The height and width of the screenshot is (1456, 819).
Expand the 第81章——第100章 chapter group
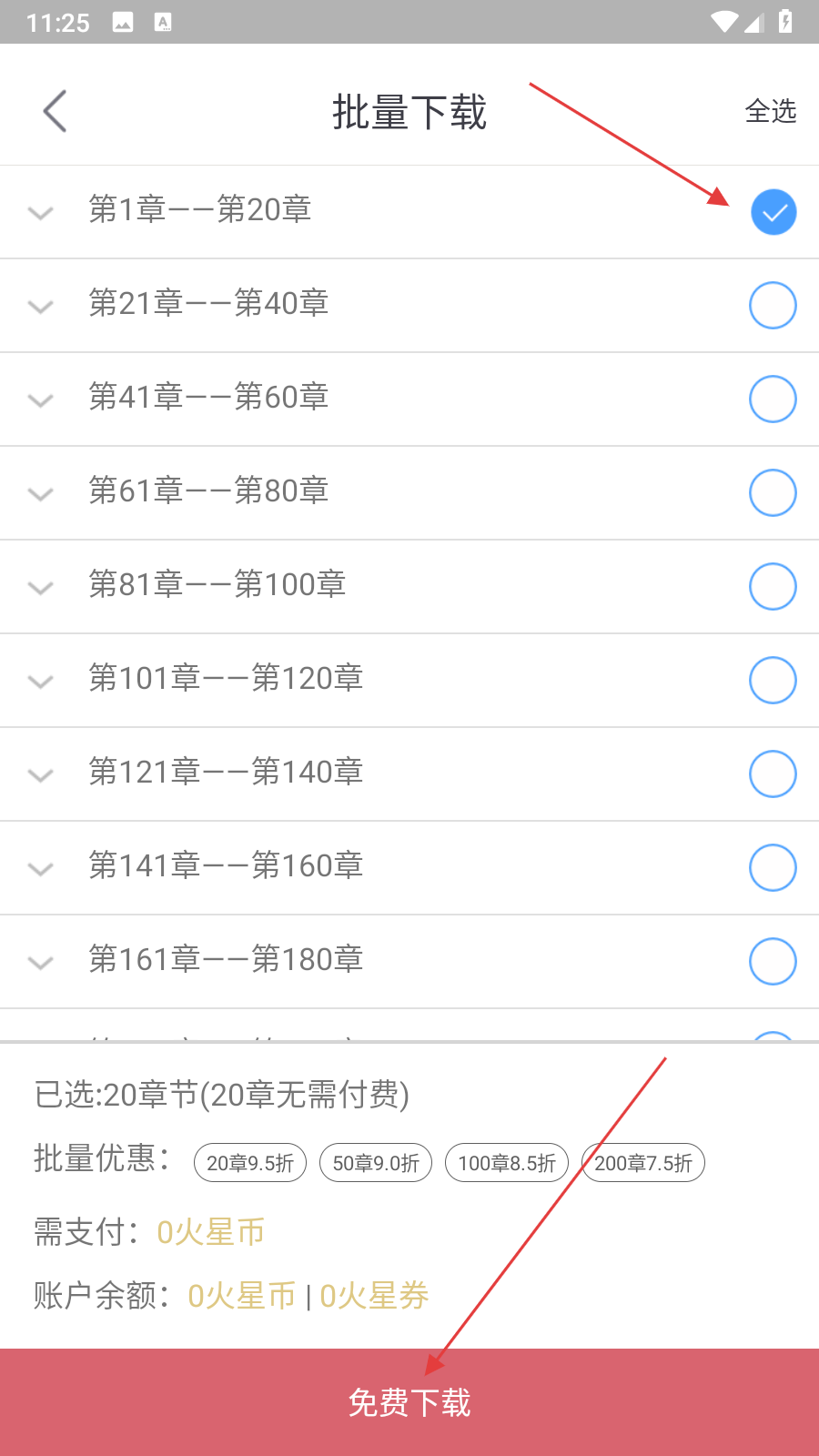click(x=41, y=589)
